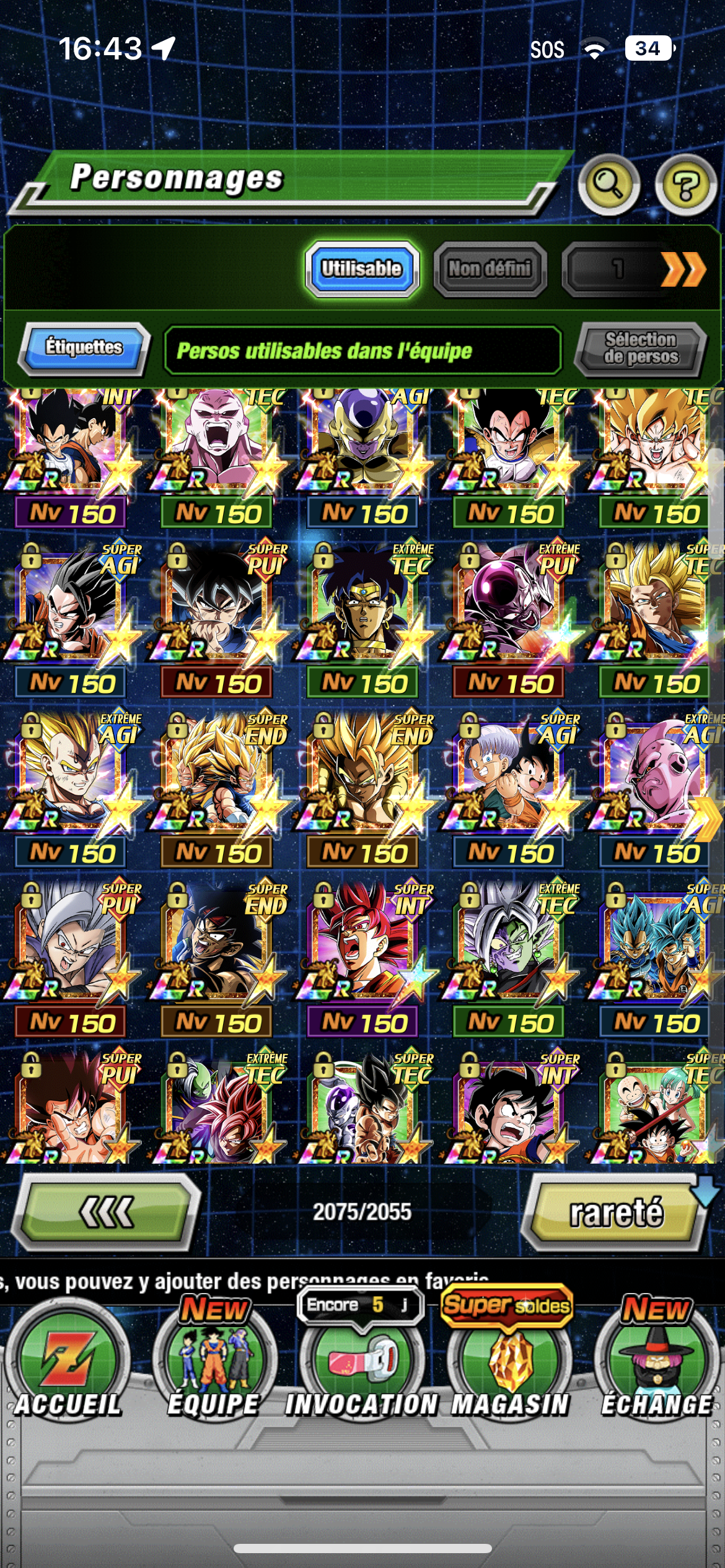Open the INVOCATION tab

tap(362, 1369)
